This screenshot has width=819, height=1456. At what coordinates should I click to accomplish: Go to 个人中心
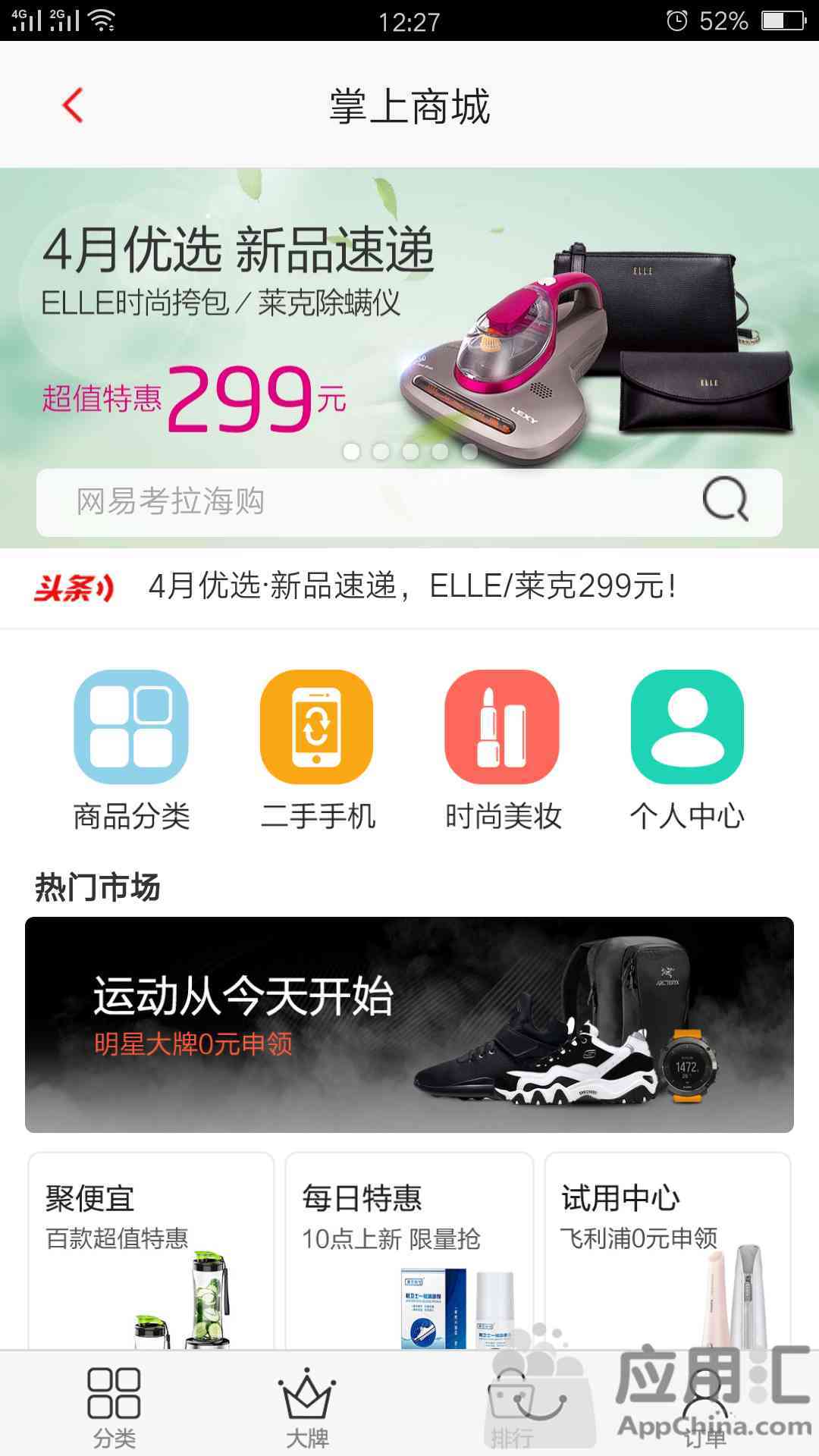click(x=687, y=751)
